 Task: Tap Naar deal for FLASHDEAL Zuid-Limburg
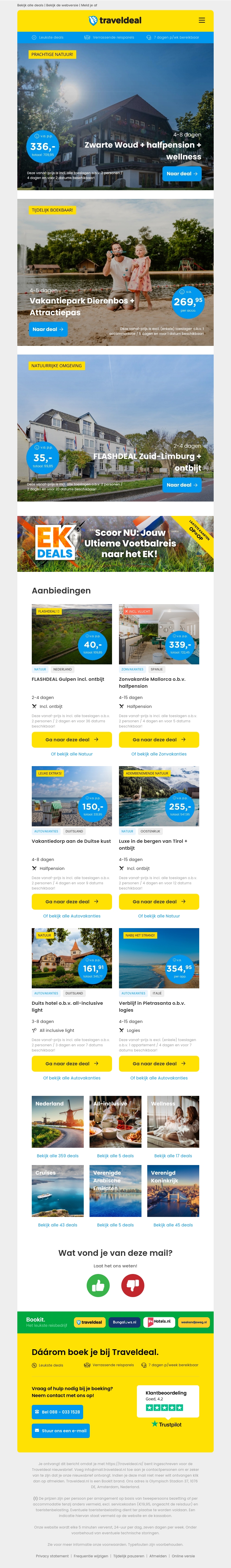pos(182,485)
